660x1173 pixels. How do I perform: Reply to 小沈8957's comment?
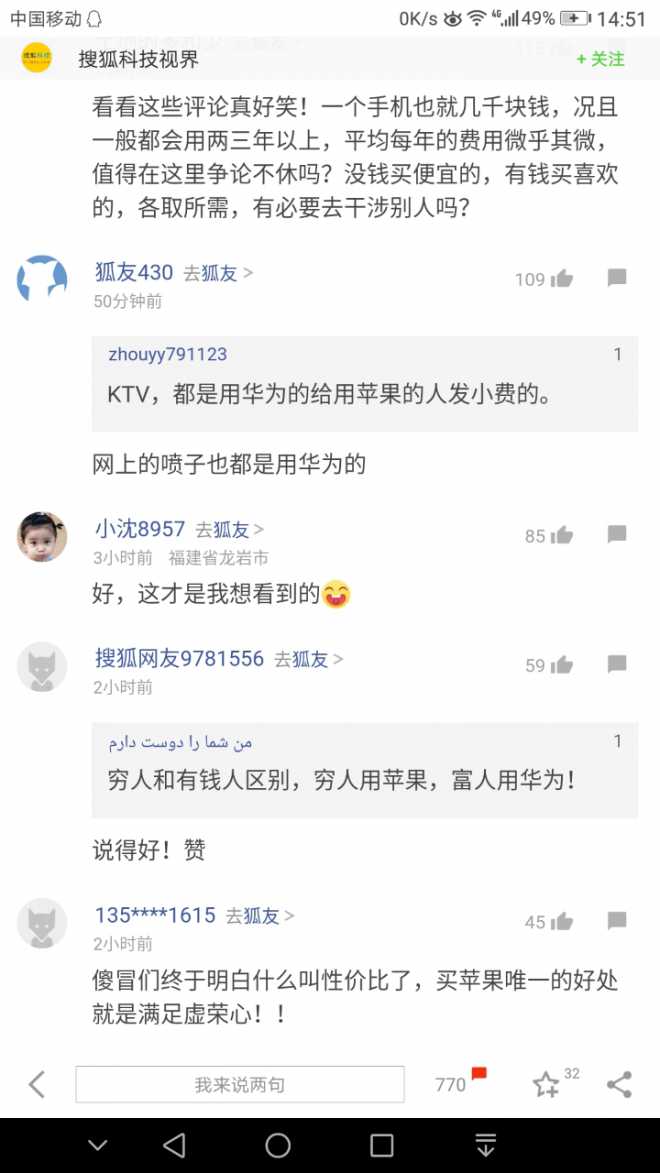[617, 535]
